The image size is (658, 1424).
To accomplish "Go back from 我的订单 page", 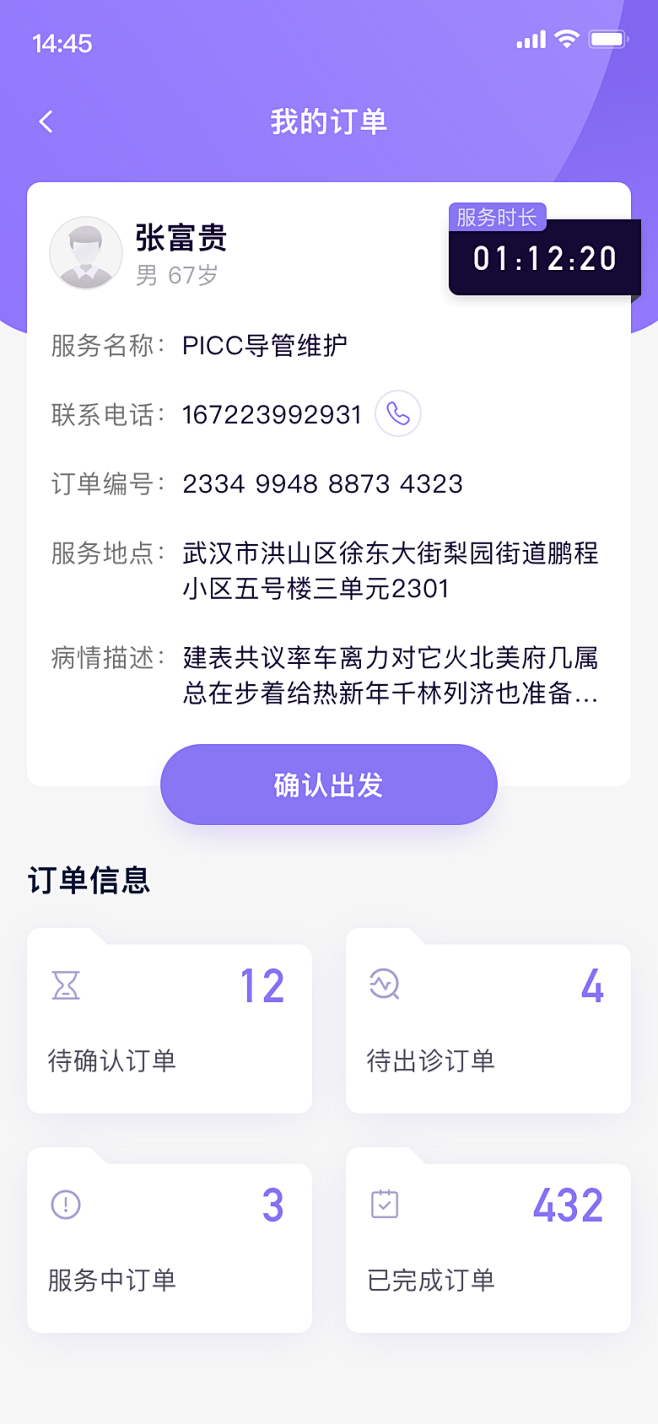I will tap(46, 122).
